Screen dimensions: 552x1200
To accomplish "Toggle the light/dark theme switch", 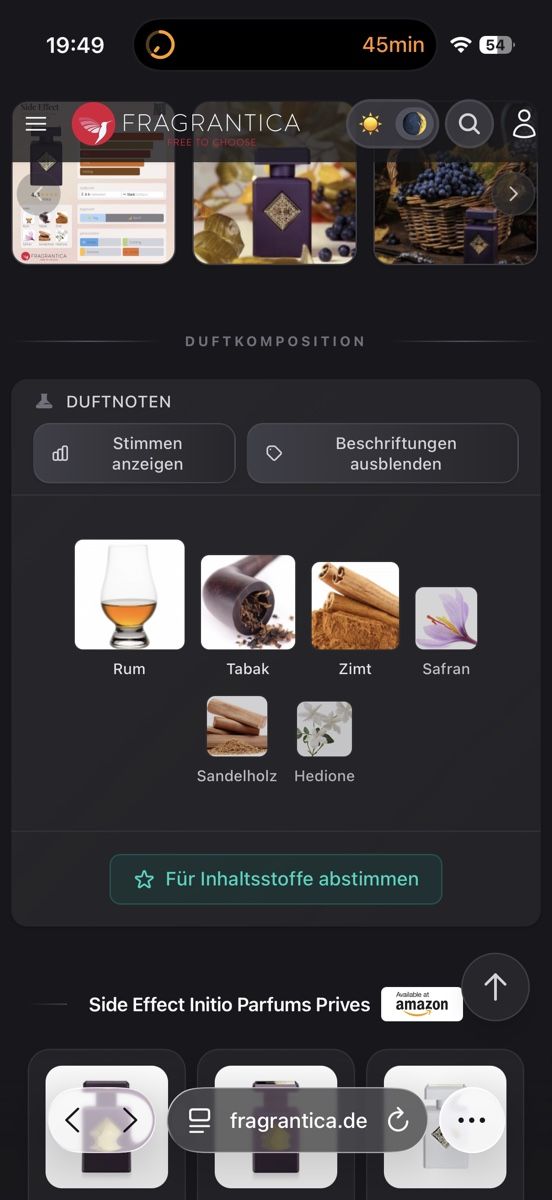I will coord(392,124).
